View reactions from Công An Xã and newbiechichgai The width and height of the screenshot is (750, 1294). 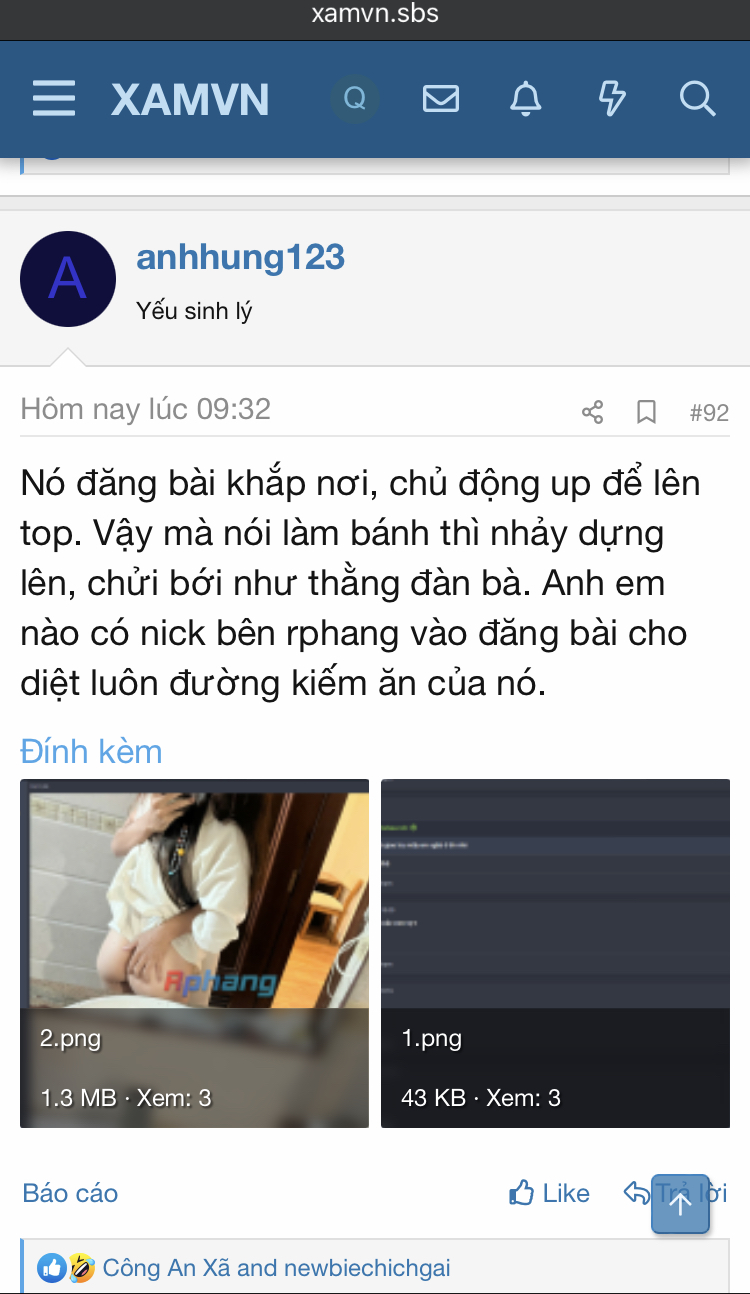pyautogui.click(x=276, y=1268)
